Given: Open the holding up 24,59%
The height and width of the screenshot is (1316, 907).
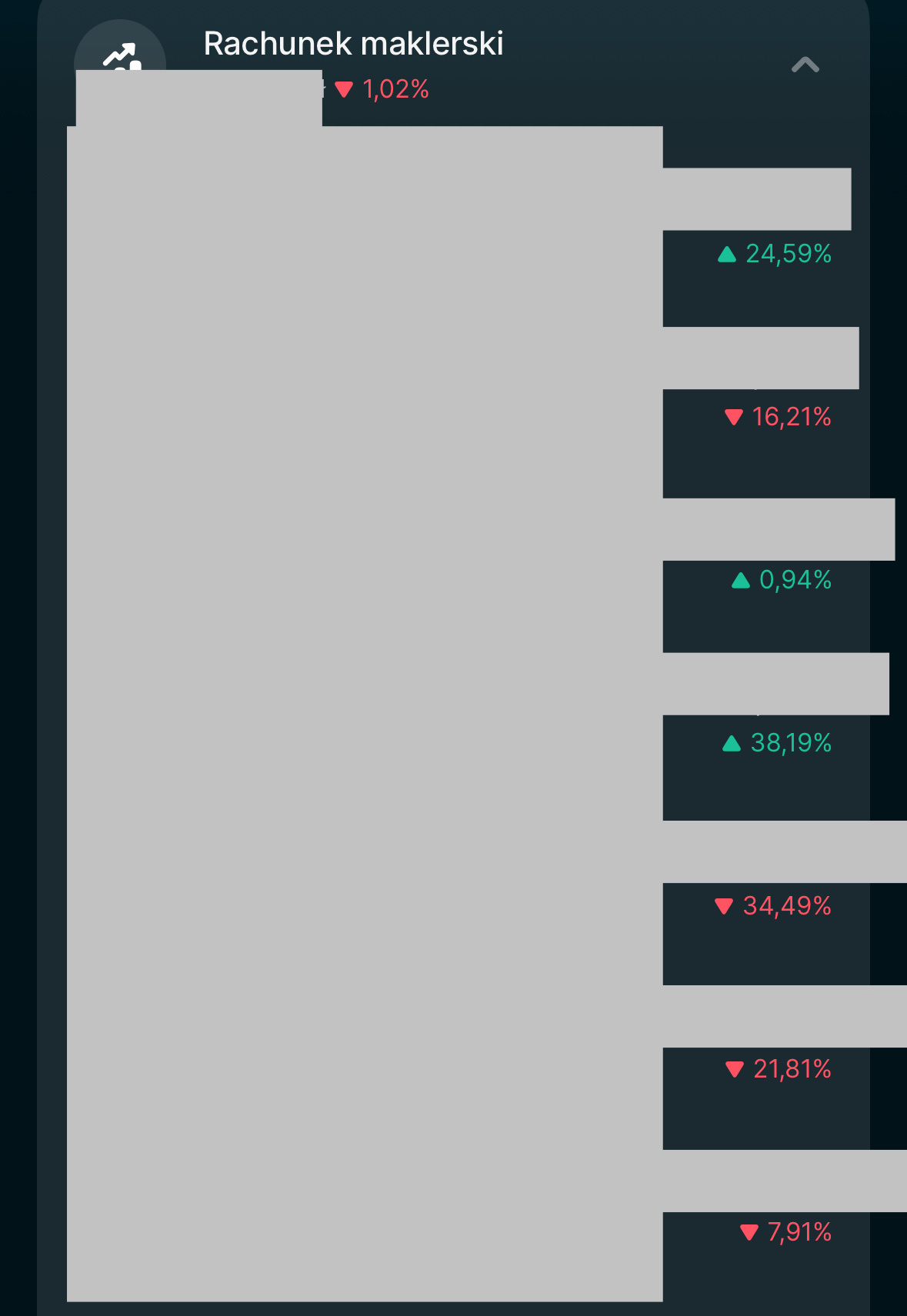Looking at the screenshot, I should click(x=775, y=254).
